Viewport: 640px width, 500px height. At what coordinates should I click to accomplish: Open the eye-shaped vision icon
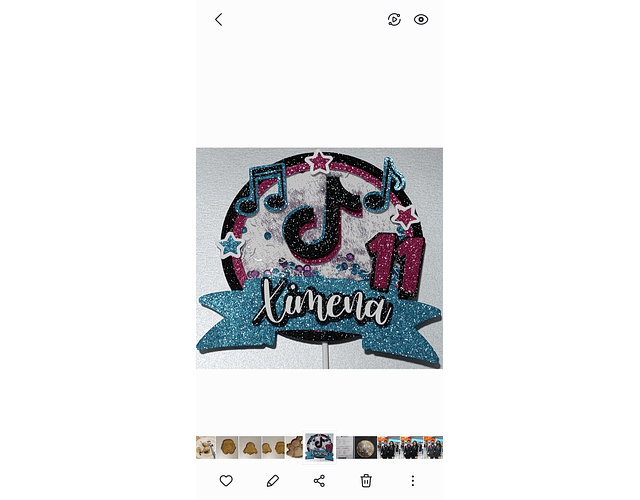coord(421,20)
